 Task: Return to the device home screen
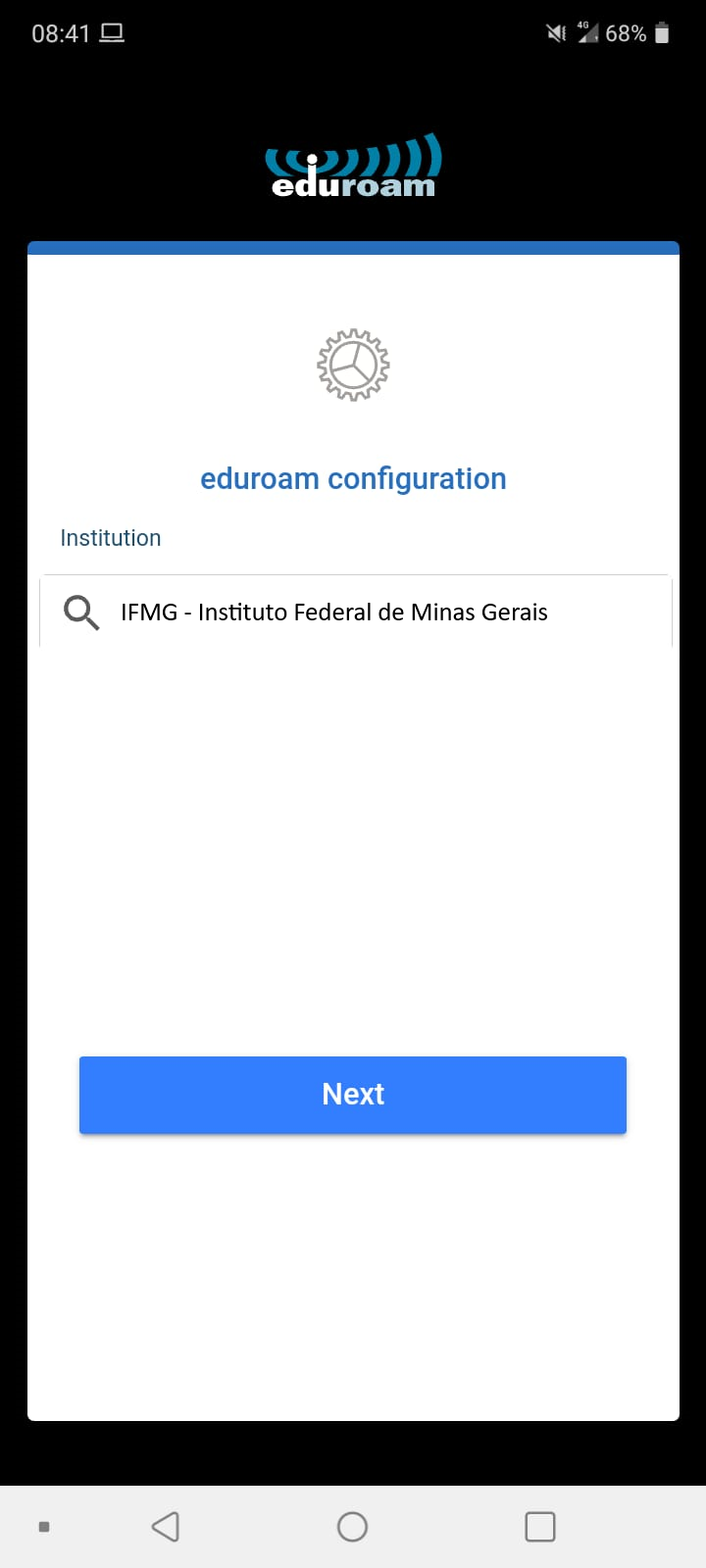(x=352, y=1526)
